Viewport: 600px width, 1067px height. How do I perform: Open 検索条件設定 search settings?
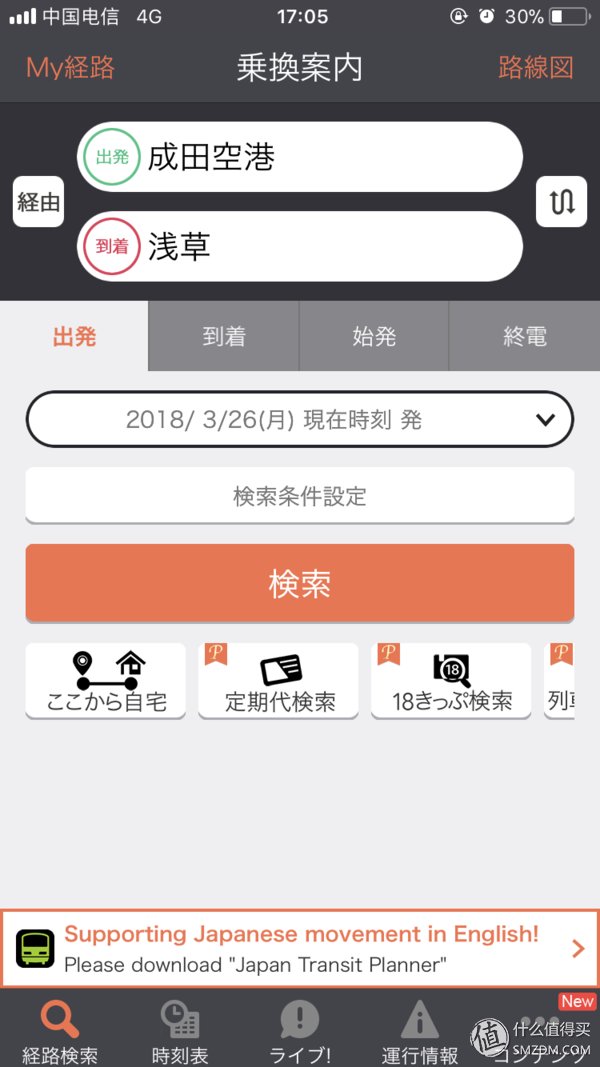click(x=300, y=495)
